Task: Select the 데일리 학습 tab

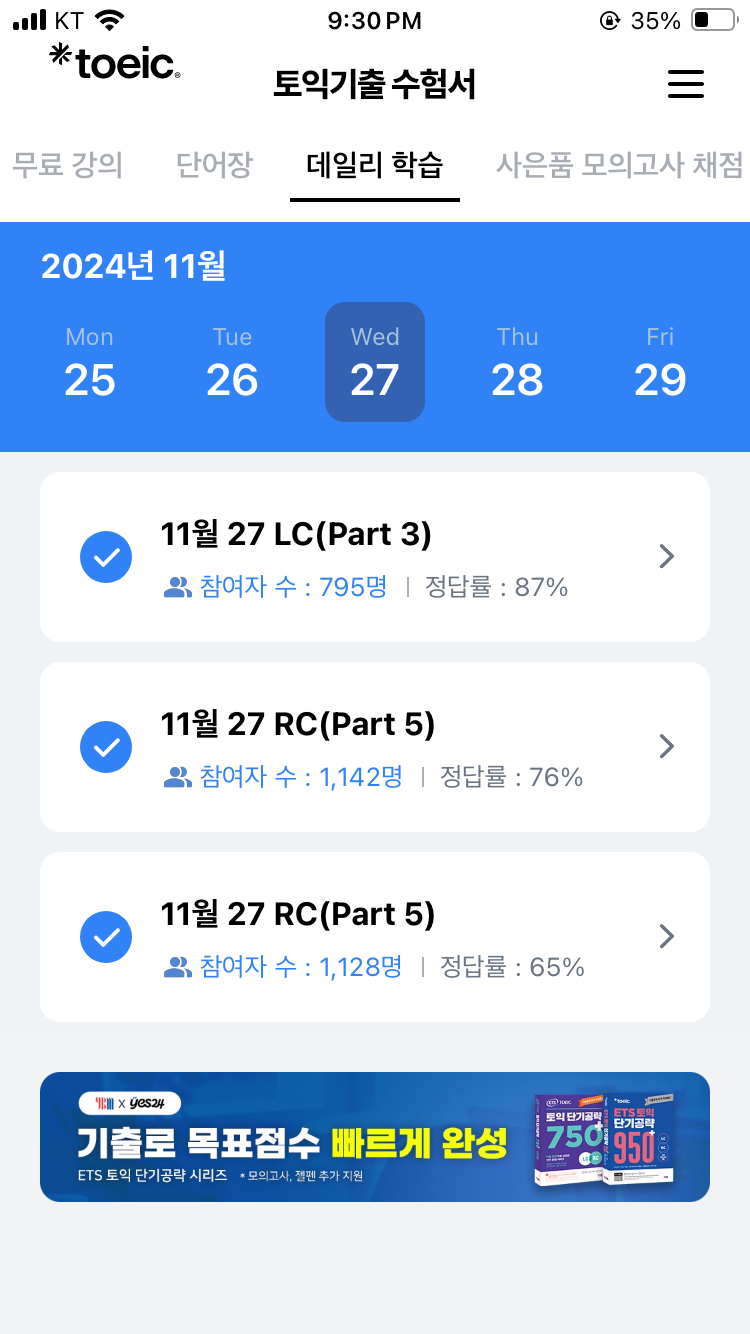Action: coord(375,165)
